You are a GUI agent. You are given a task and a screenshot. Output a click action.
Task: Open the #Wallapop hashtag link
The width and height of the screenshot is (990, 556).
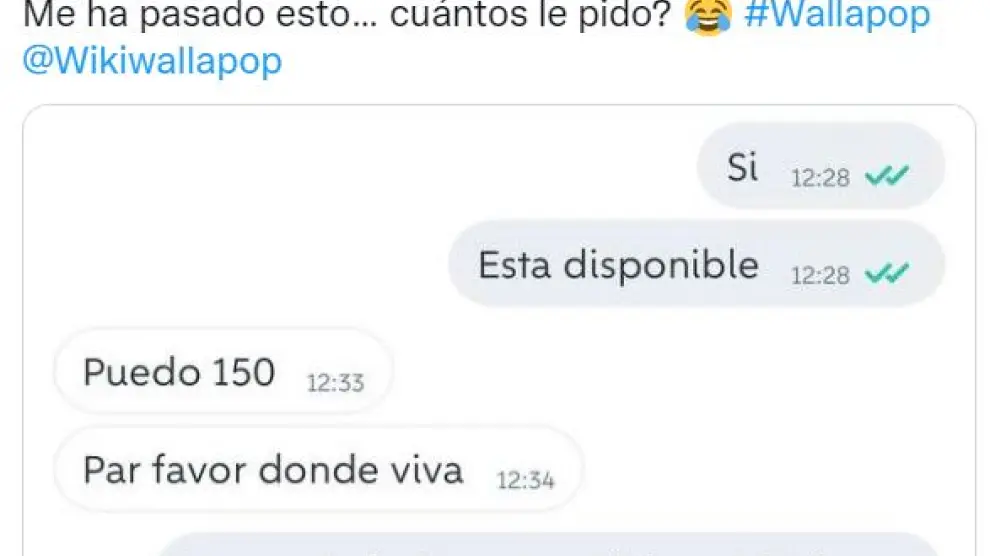(838, 16)
